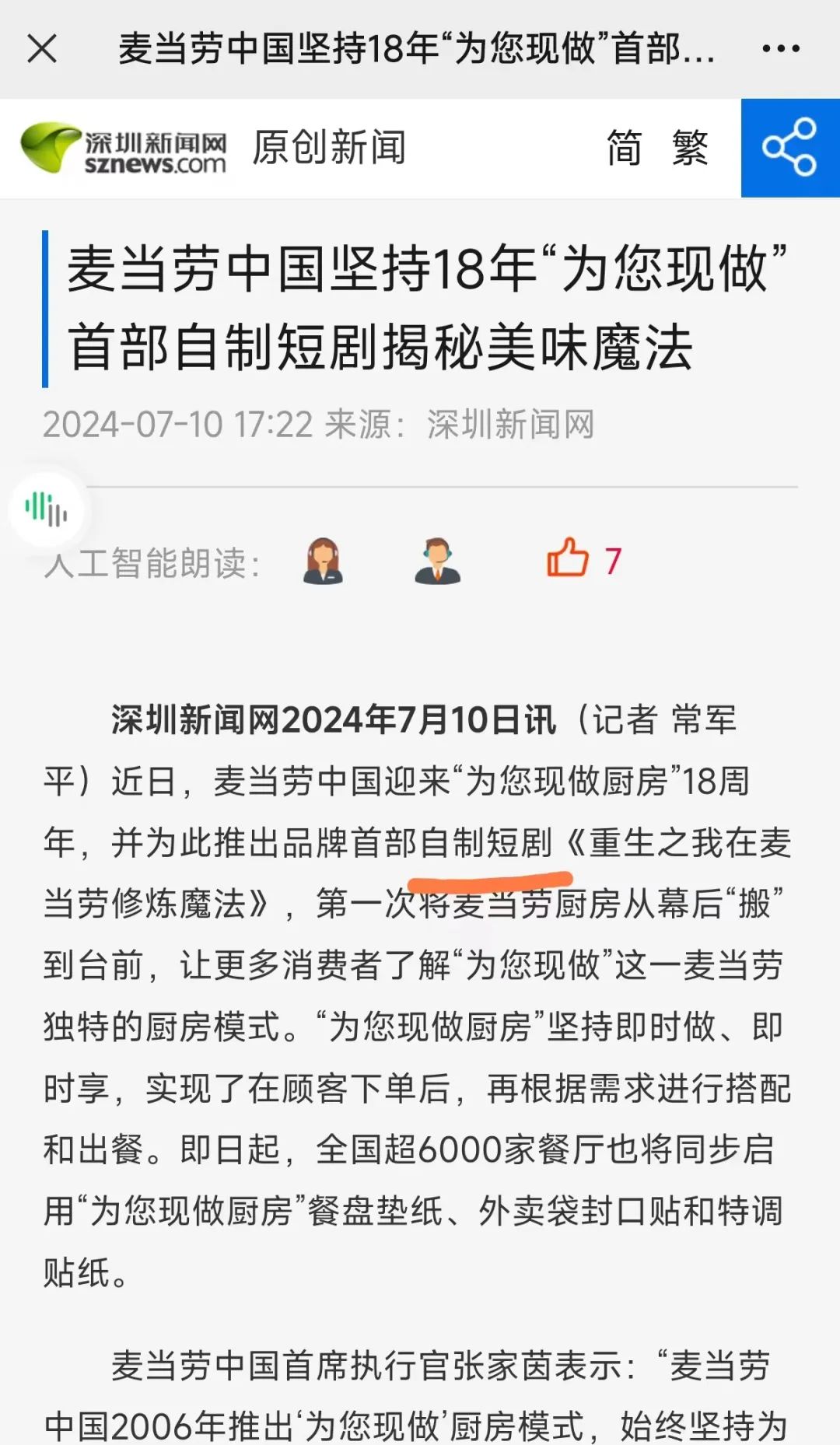This screenshot has height=1445, width=840.
Task: Share this article via blue share button
Action: [789, 147]
